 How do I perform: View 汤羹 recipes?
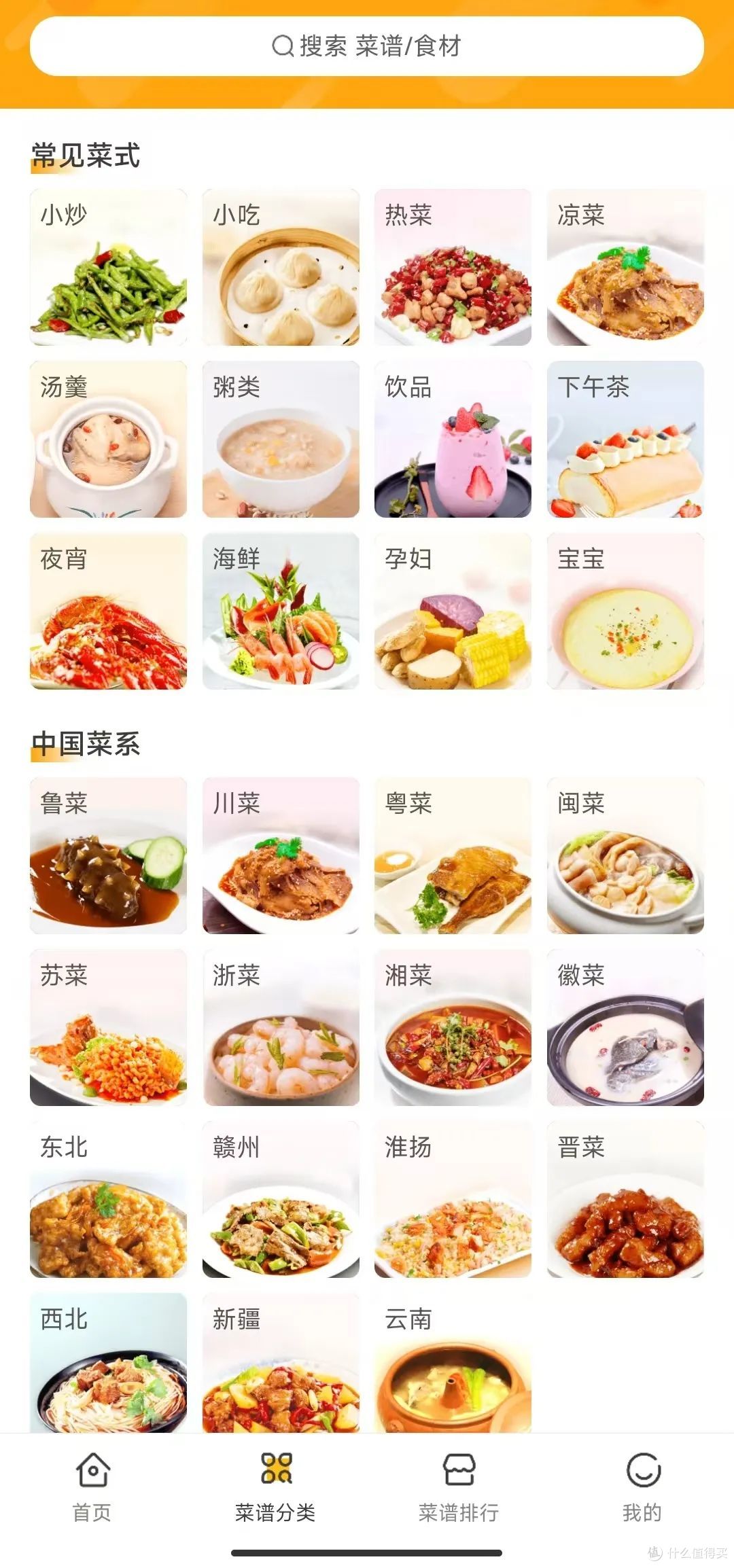[x=108, y=439]
